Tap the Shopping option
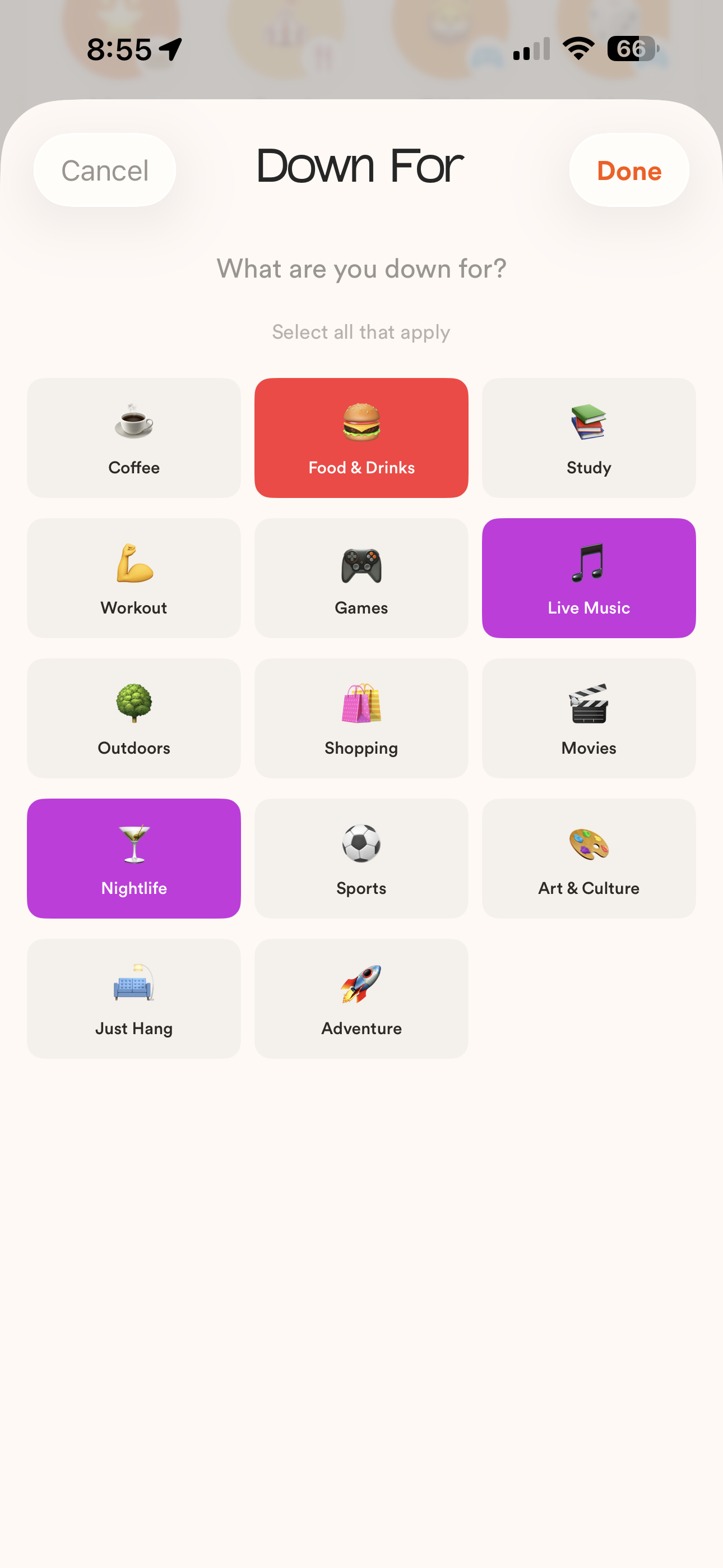The image size is (723, 1568). (361, 718)
